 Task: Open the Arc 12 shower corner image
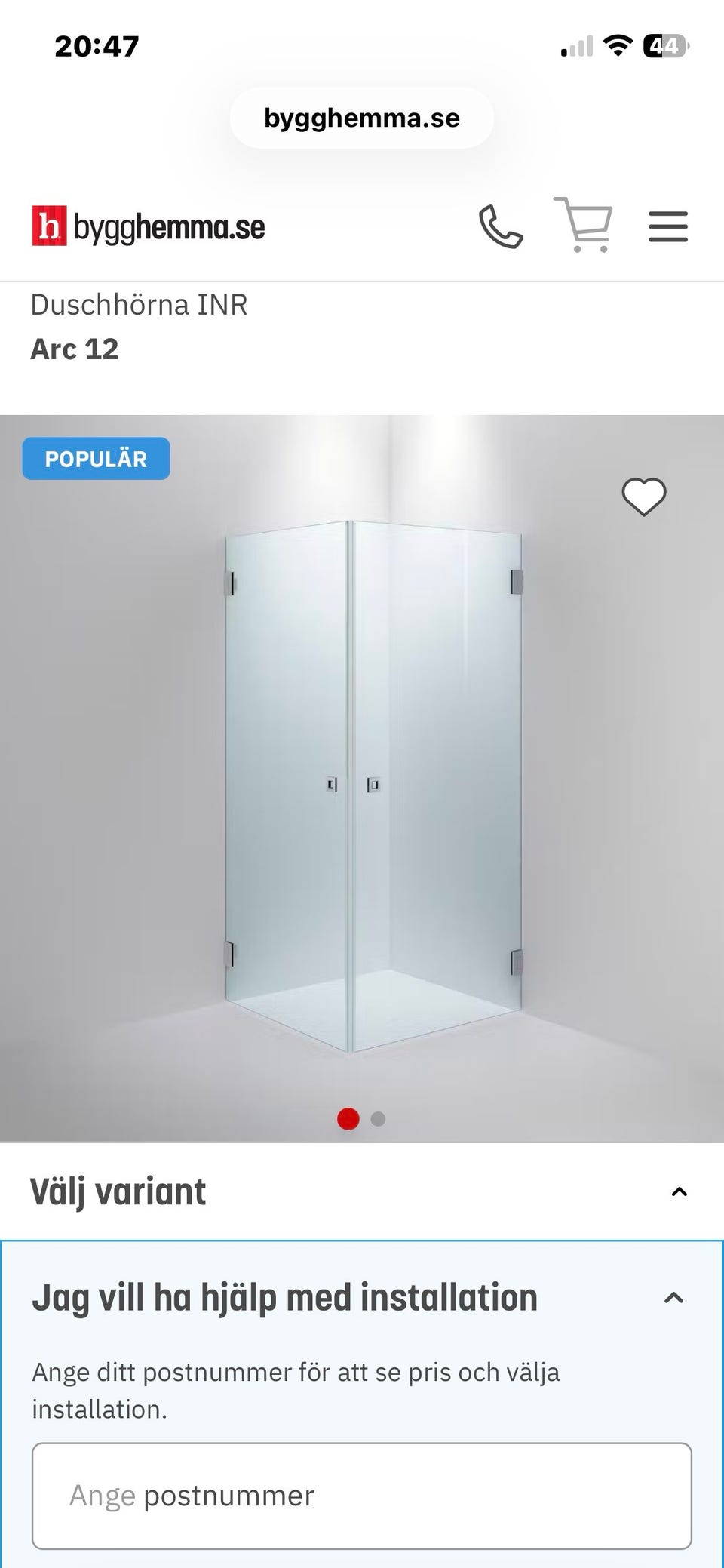click(x=362, y=778)
